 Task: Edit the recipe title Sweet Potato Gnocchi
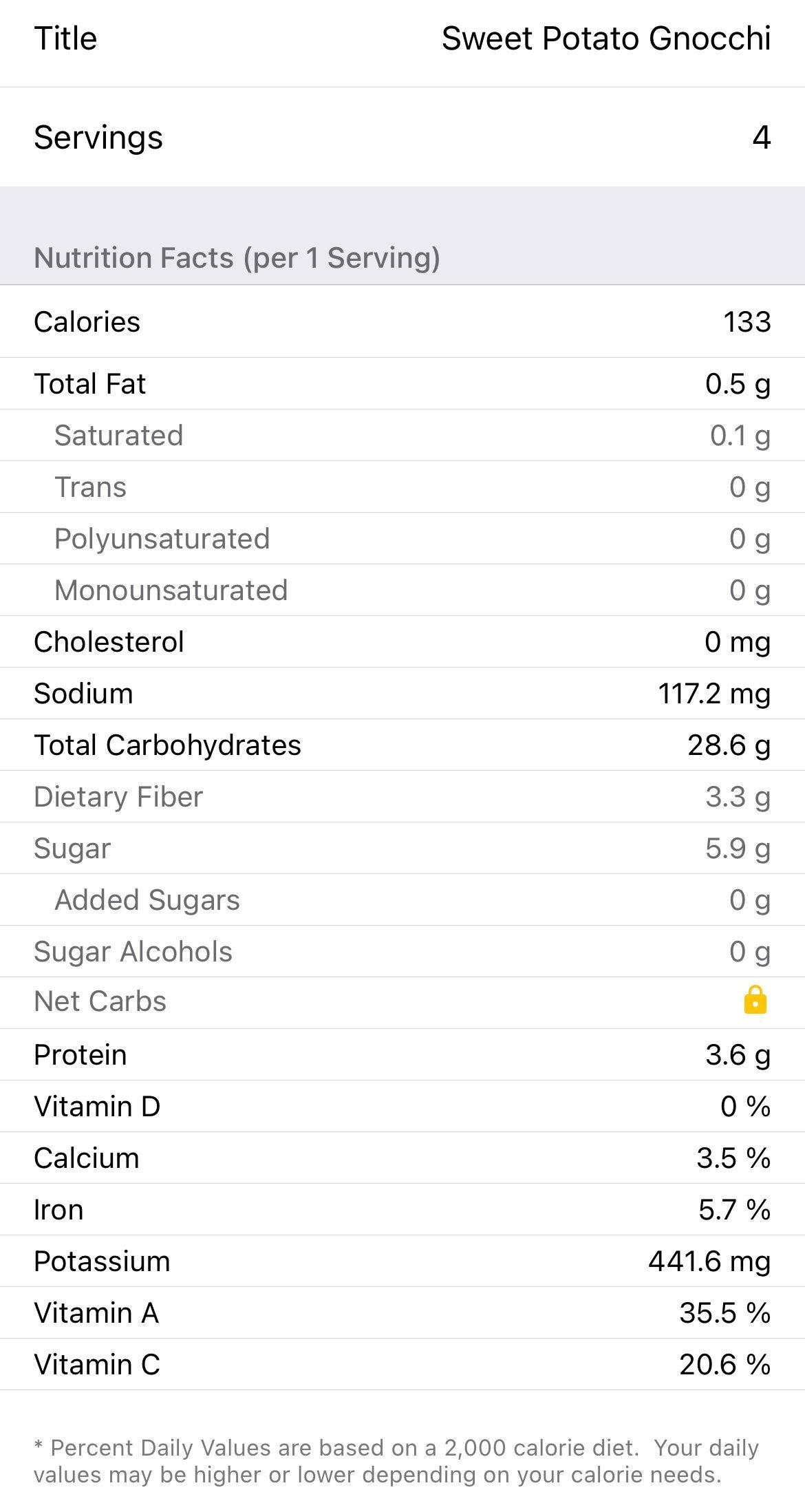[605, 39]
